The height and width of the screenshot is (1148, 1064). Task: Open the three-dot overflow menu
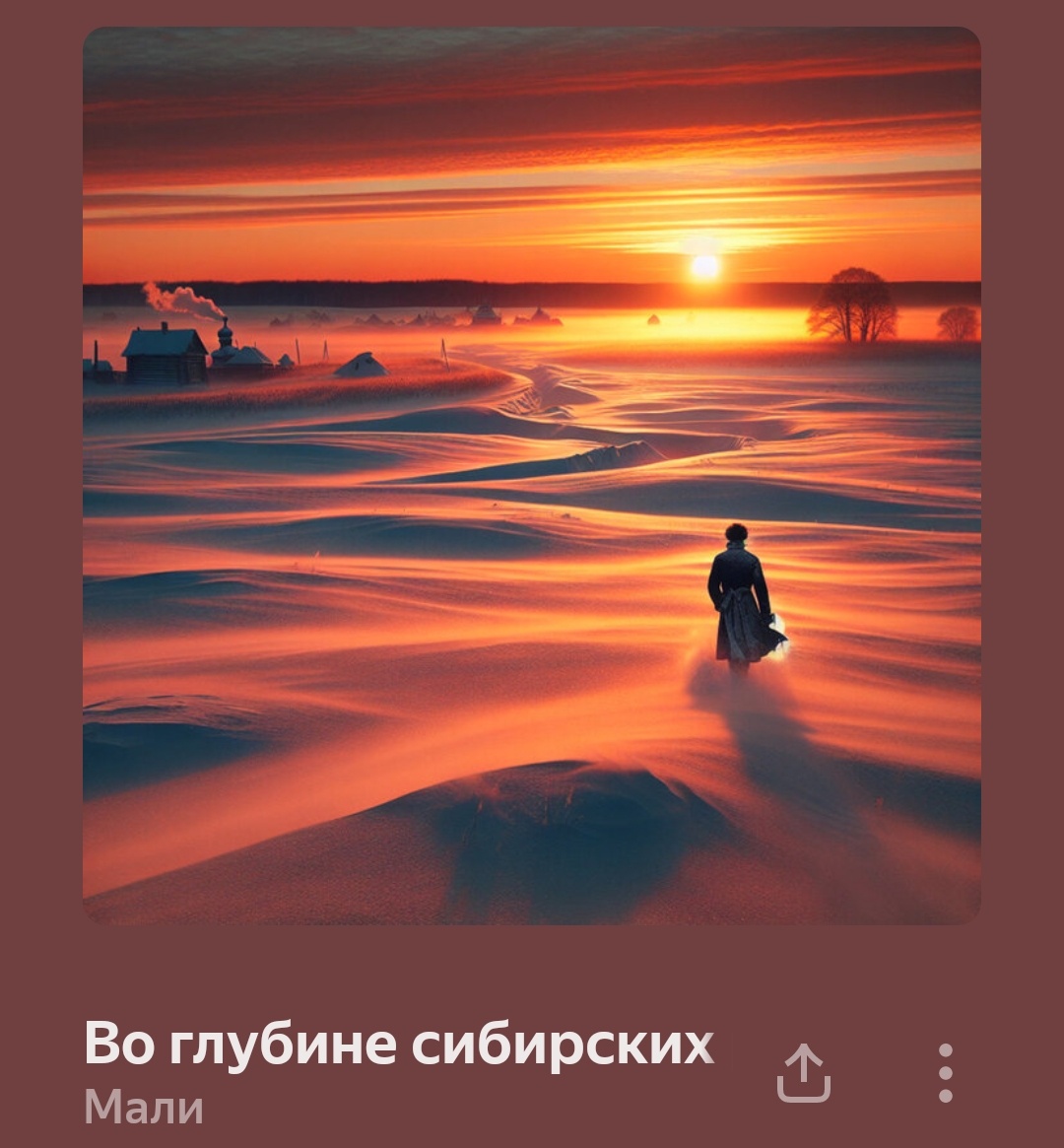945,1072
